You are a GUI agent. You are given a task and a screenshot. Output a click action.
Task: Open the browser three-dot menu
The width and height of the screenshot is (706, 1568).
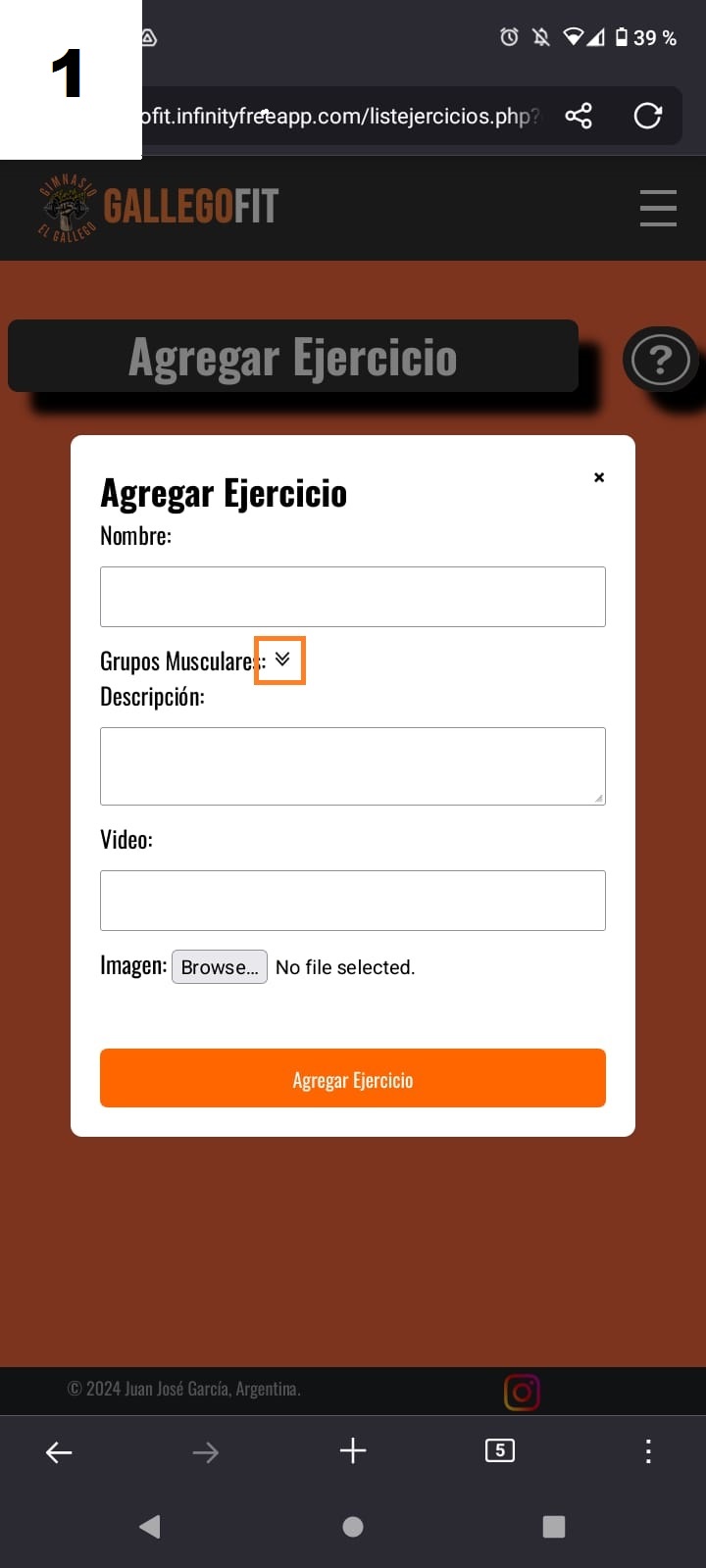tap(647, 1450)
